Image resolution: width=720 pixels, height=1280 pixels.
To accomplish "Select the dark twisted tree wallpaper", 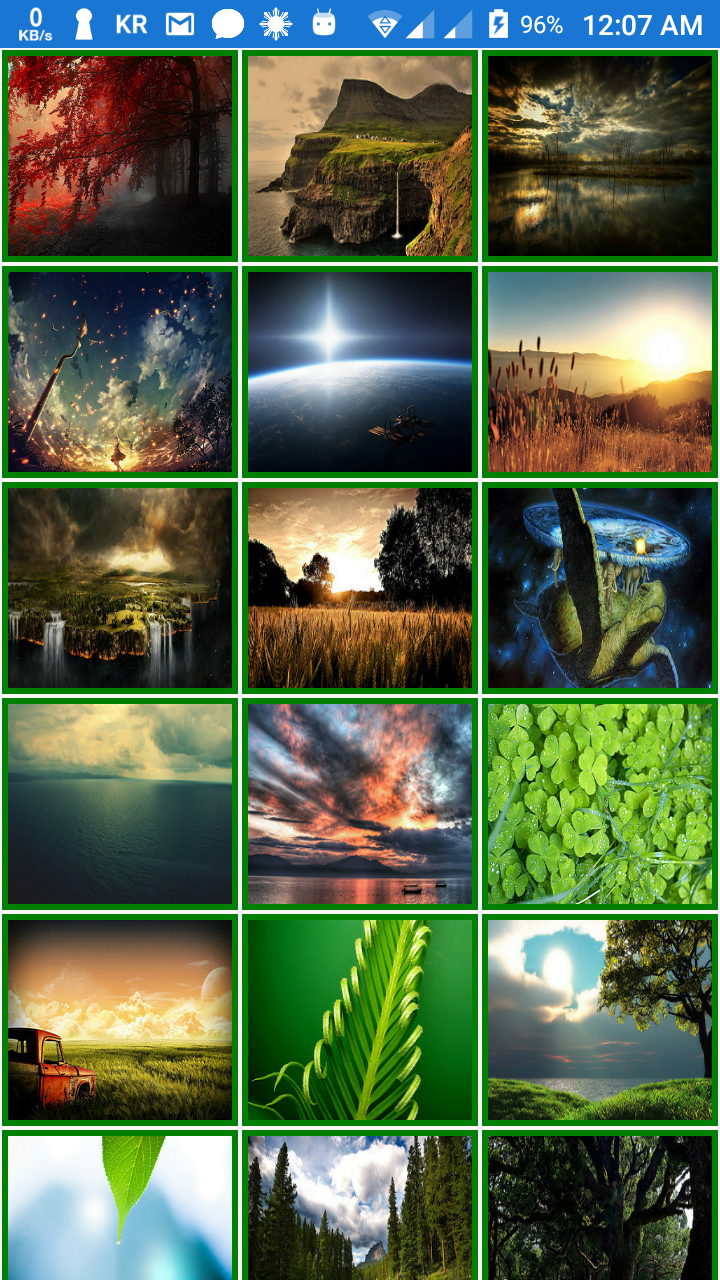I will 600,1208.
